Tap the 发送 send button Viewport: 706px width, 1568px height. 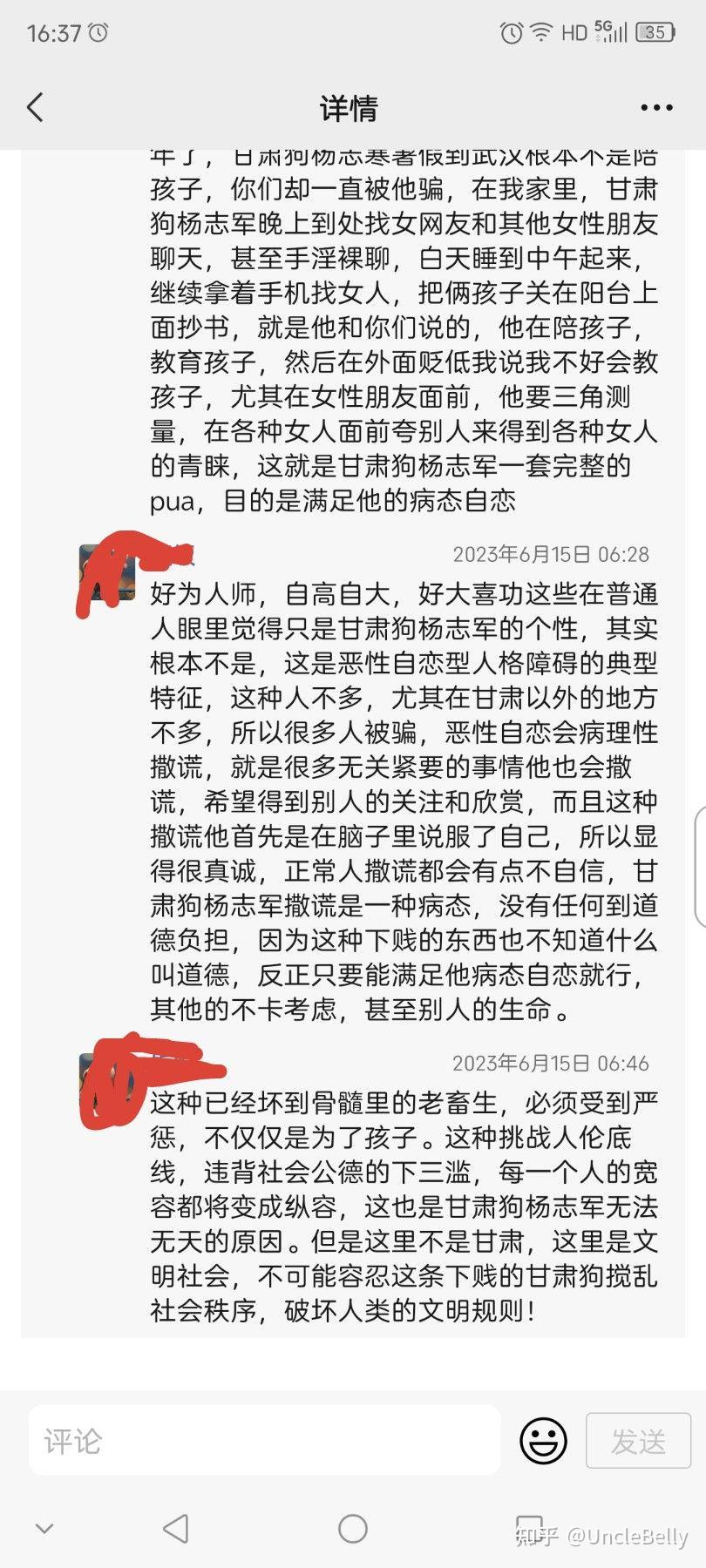tap(638, 1441)
